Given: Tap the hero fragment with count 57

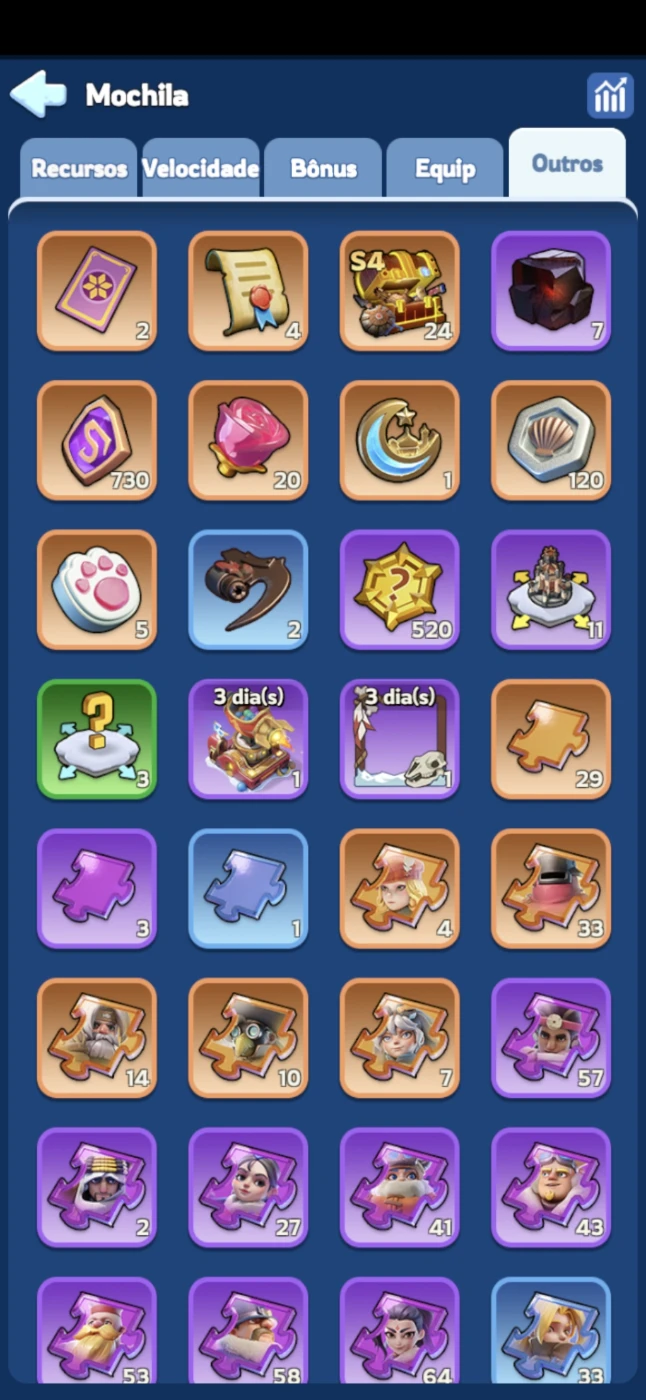Looking at the screenshot, I should [551, 1038].
